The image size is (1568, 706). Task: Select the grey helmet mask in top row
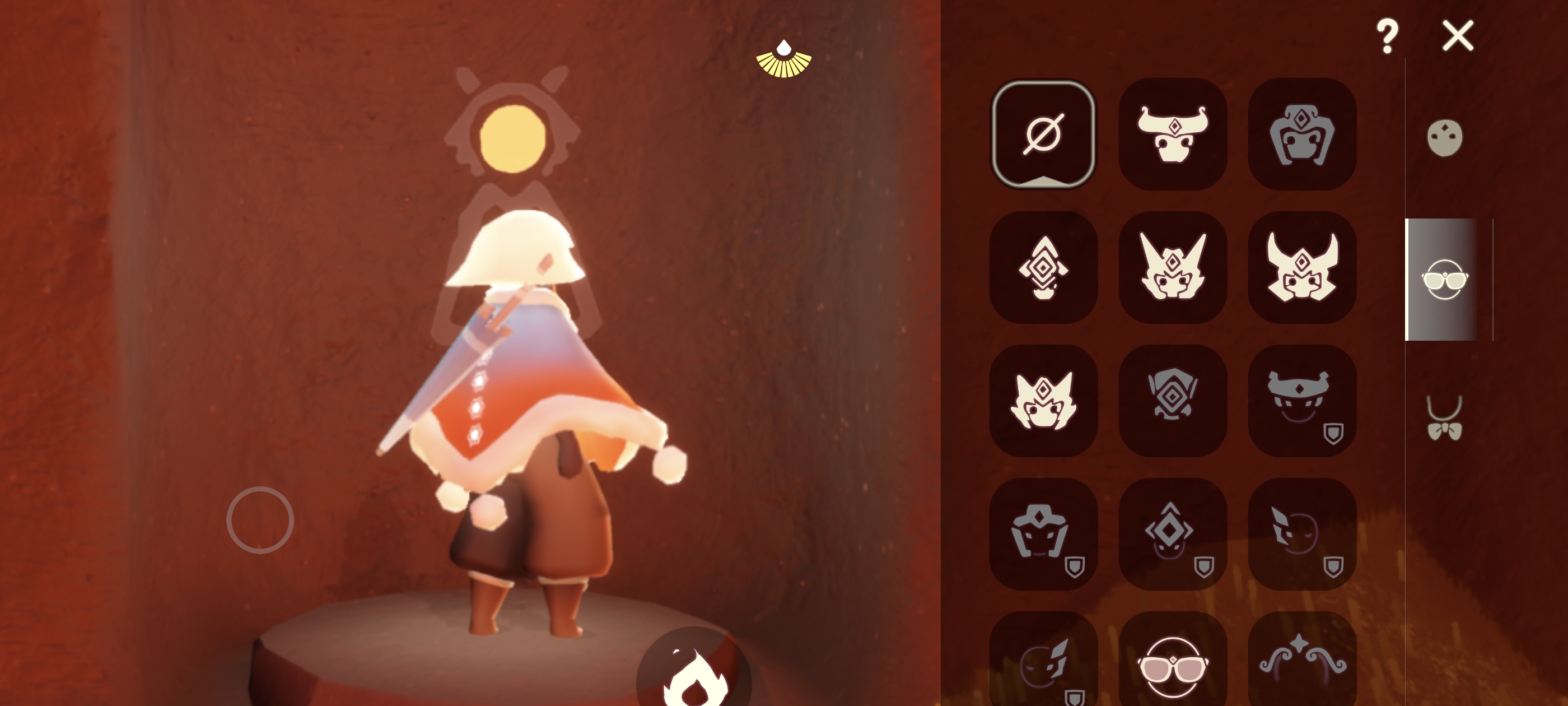(x=1301, y=134)
